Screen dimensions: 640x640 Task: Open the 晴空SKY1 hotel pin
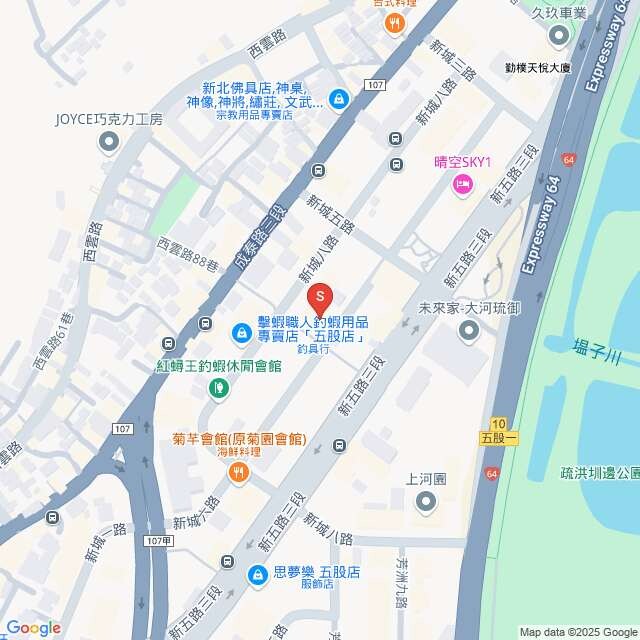point(462,184)
